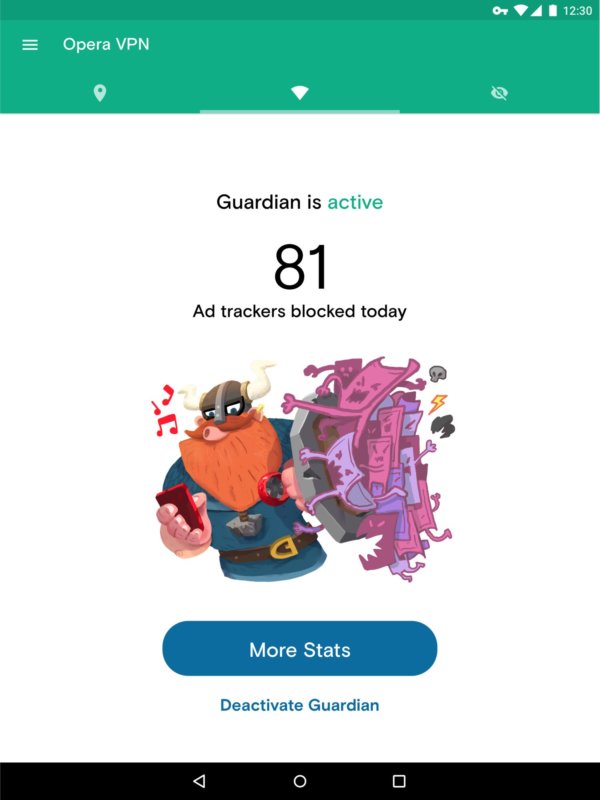Switch to the location pin tab
This screenshot has width=600, height=800.
point(100,93)
